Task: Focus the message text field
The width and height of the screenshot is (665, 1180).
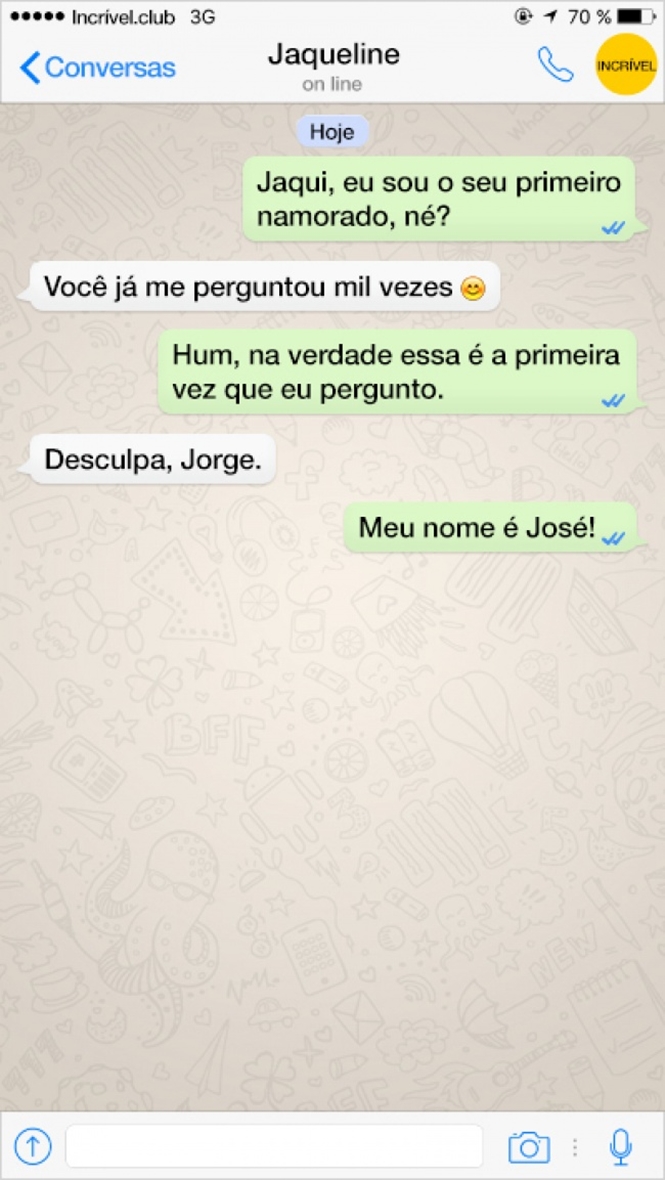Action: click(274, 1146)
